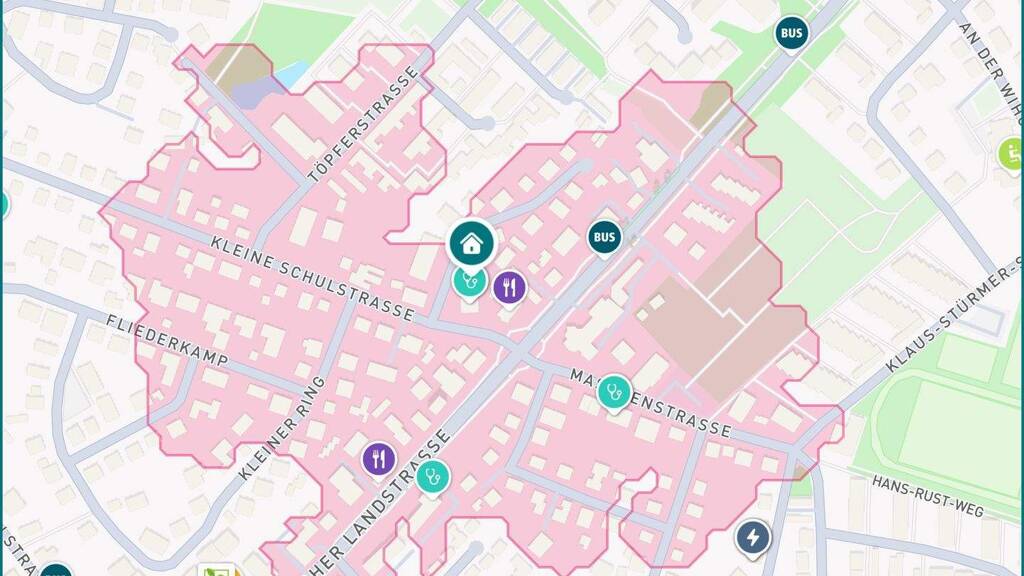The width and height of the screenshot is (1024, 576).
Task: Tap the home marker on the map
Action: coord(471,242)
